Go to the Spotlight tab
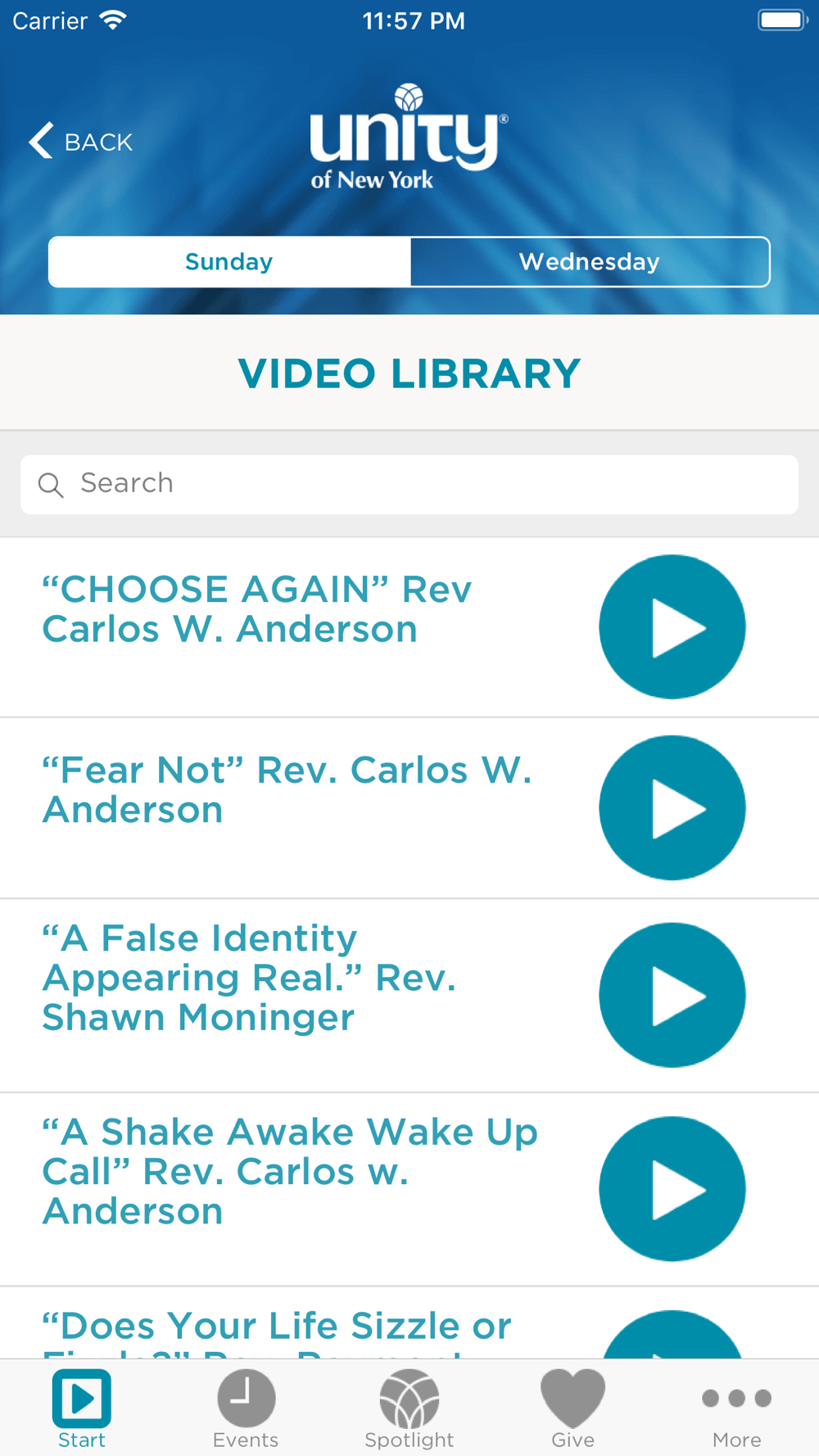819x1456 pixels. (x=409, y=1409)
